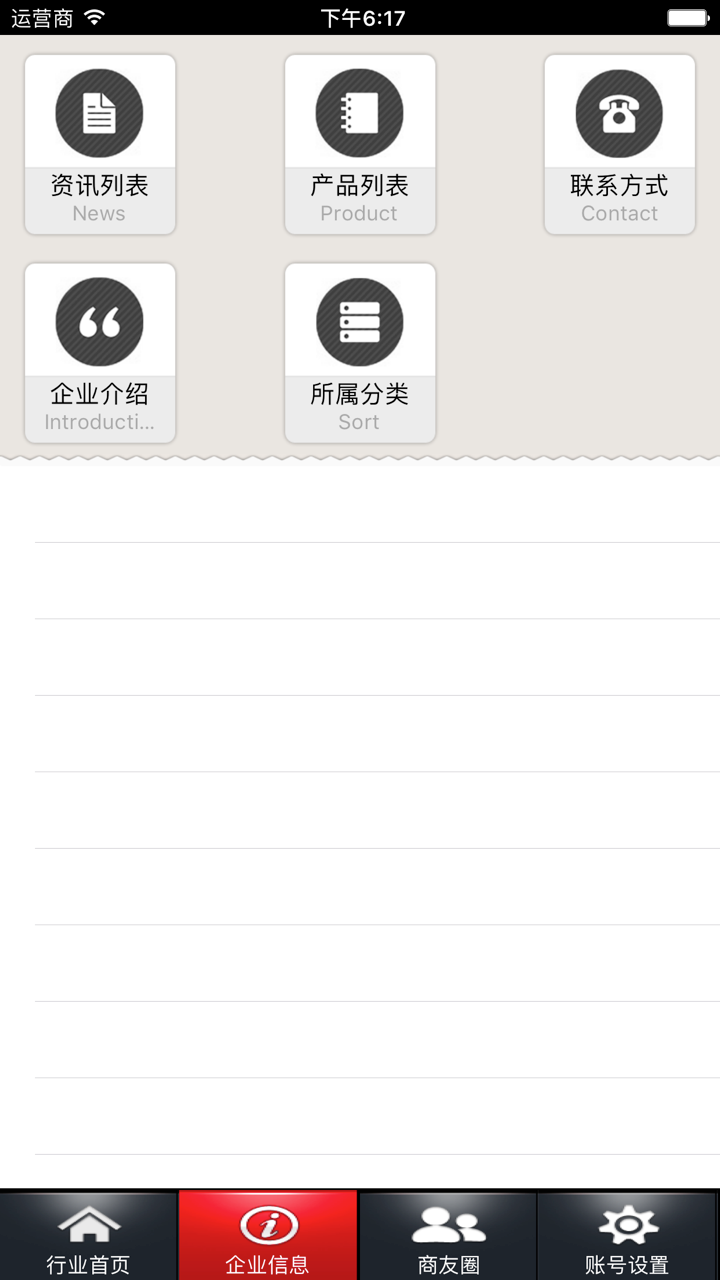Select the 产品列表 product notebook icon
720x1280 pixels.
coord(360,112)
